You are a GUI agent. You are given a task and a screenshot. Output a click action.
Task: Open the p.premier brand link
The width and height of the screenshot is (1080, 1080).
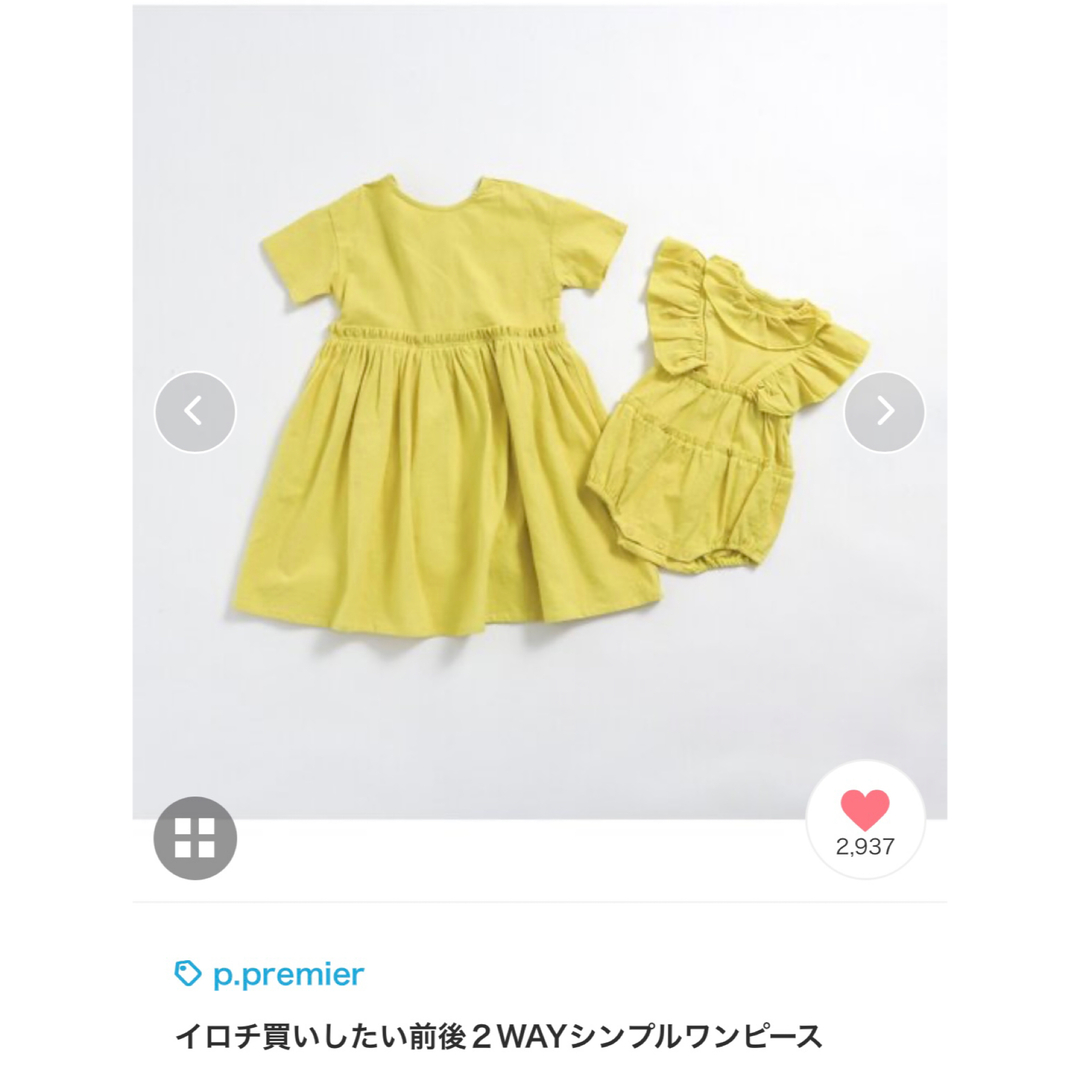[x=288, y=973]
